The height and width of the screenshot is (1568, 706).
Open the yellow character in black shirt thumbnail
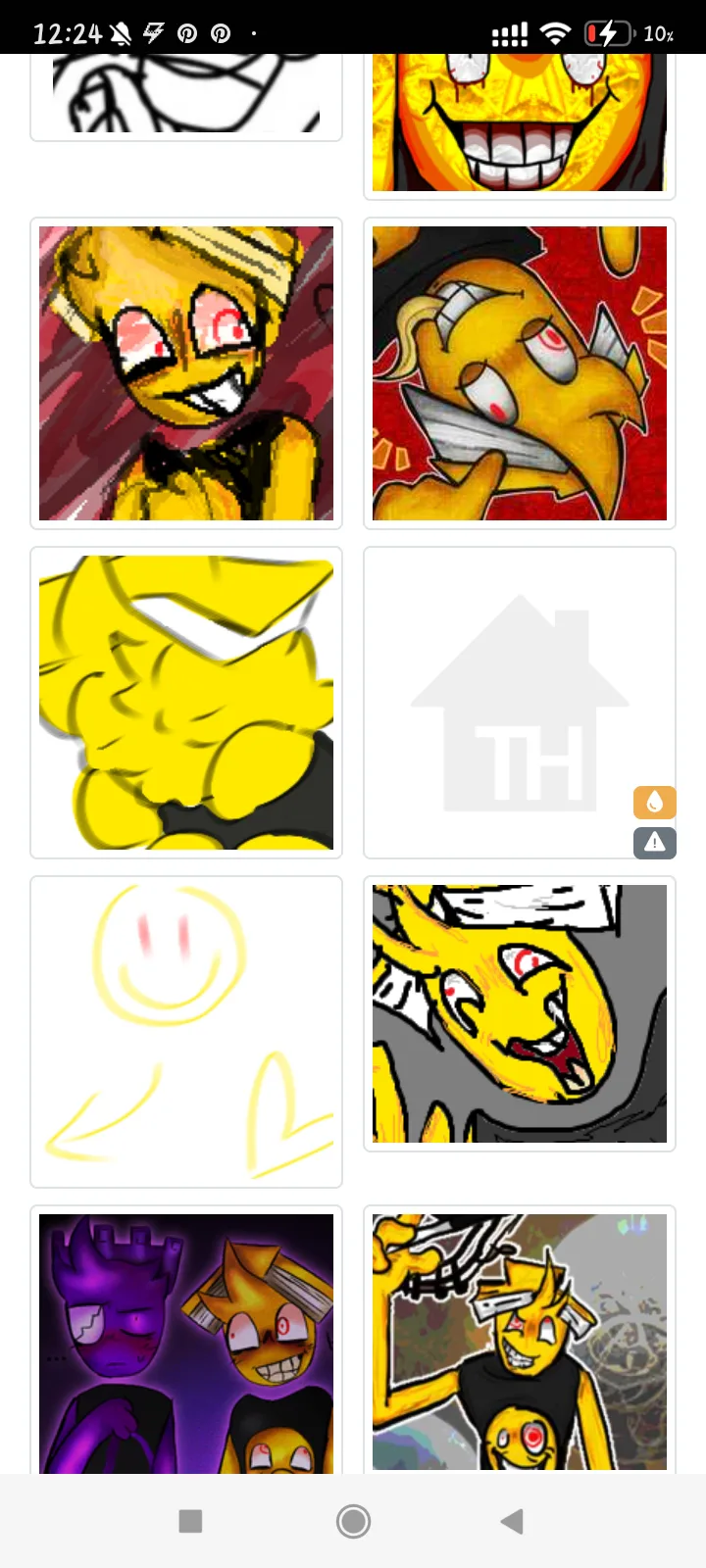click(x=520, y=1343)
